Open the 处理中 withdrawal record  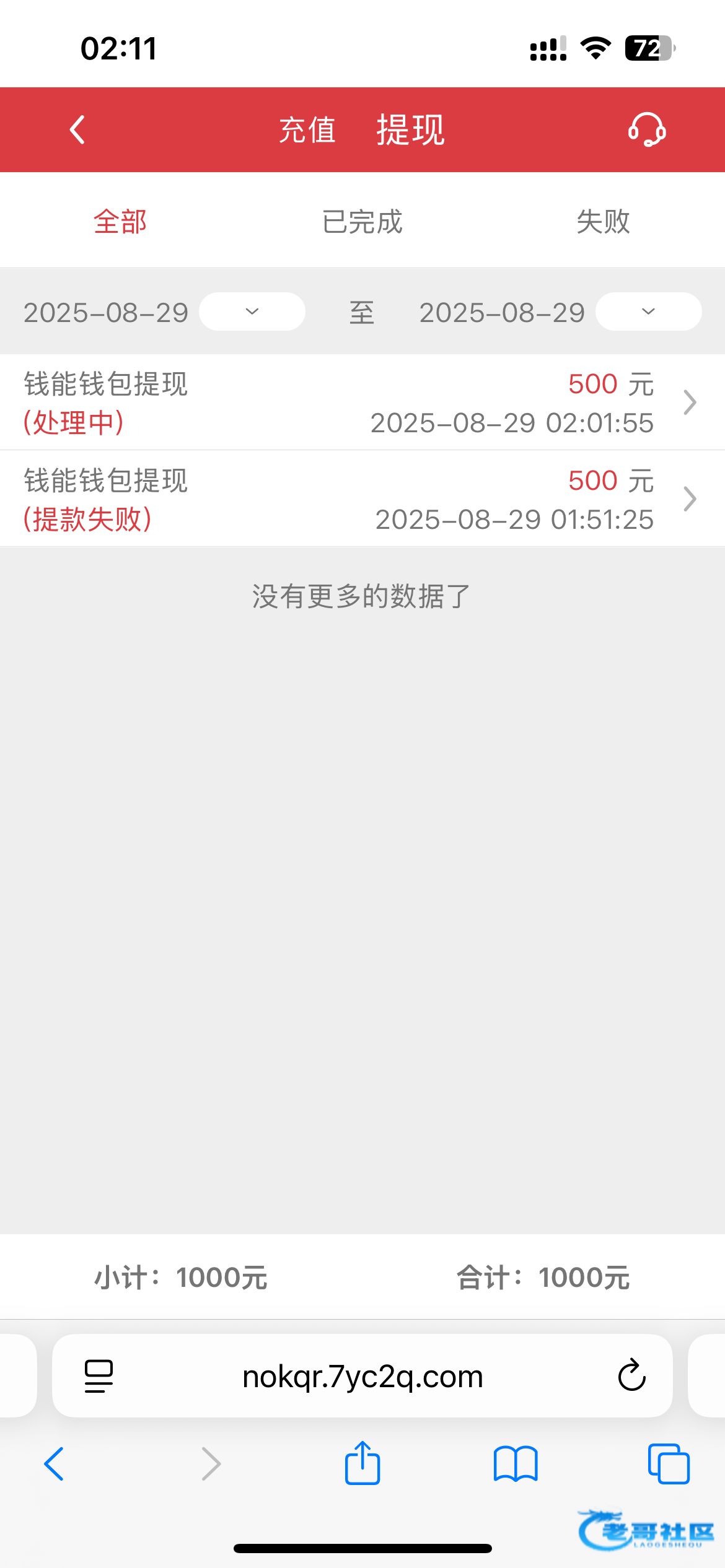click(x=362, y=403)
